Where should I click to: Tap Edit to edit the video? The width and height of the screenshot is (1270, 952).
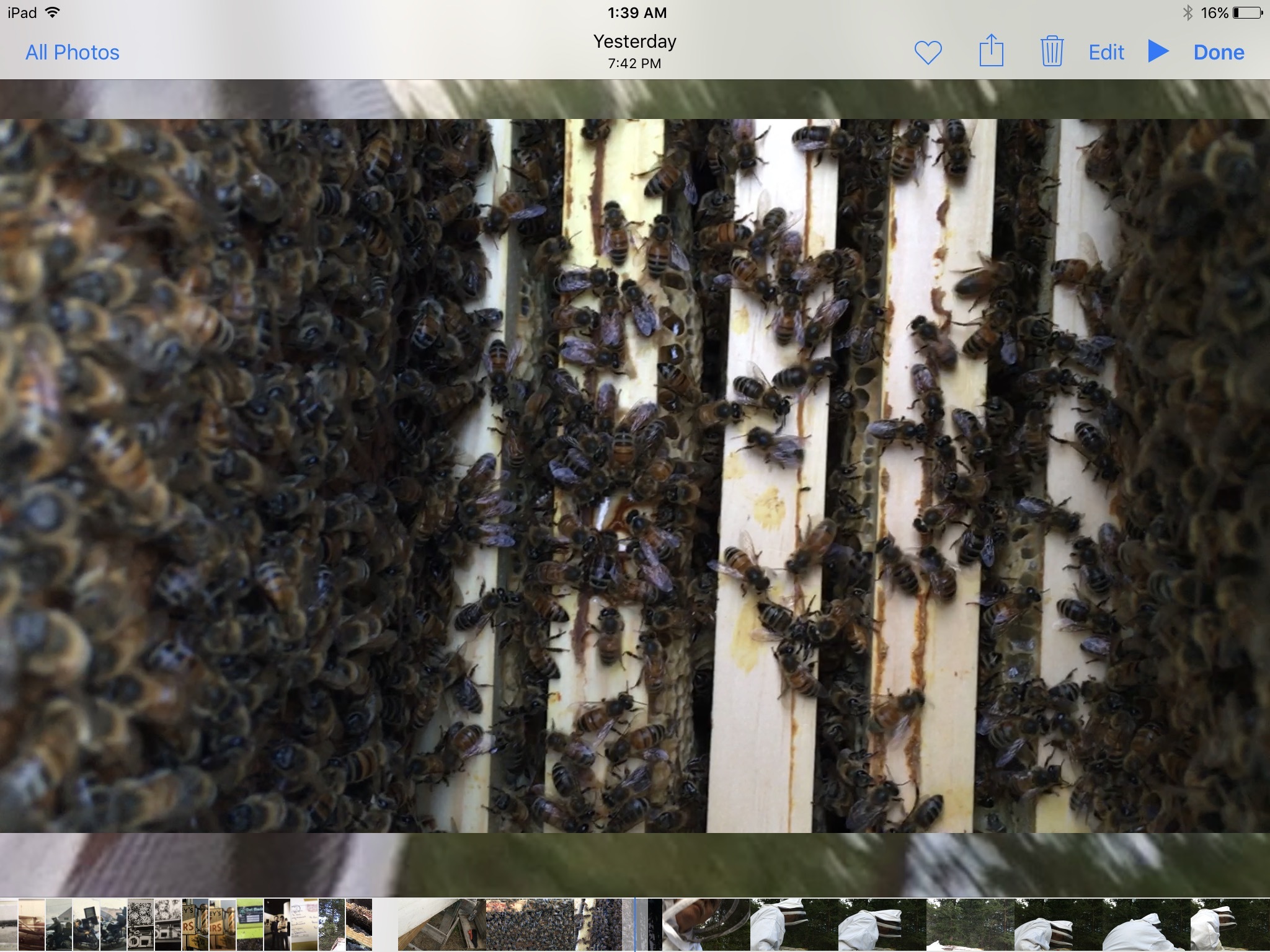[1106, 53]
